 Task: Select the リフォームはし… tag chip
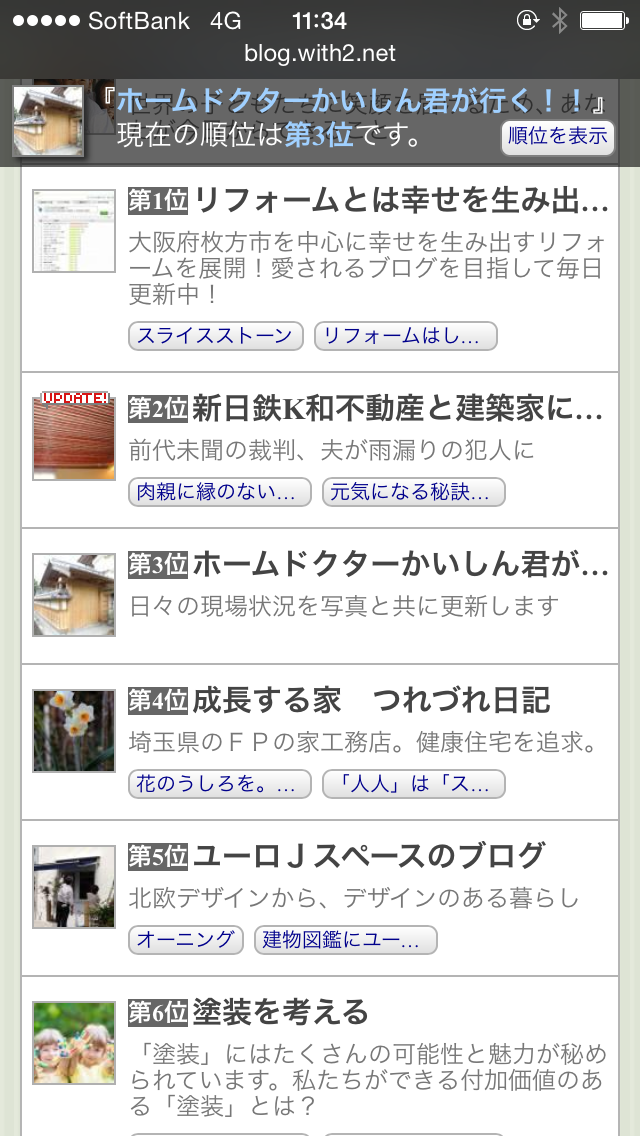click(405, 336)
